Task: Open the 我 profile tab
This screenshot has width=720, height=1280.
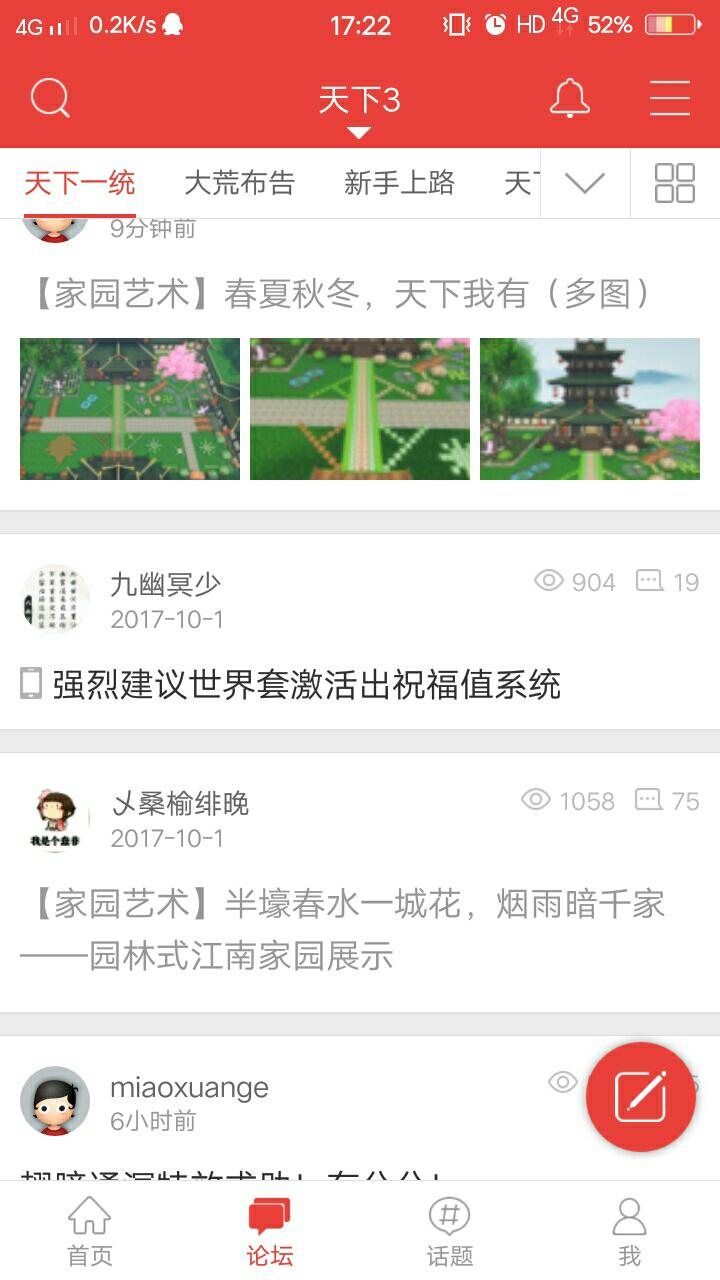Action: pyautogui.click(x=630, y=1230)
